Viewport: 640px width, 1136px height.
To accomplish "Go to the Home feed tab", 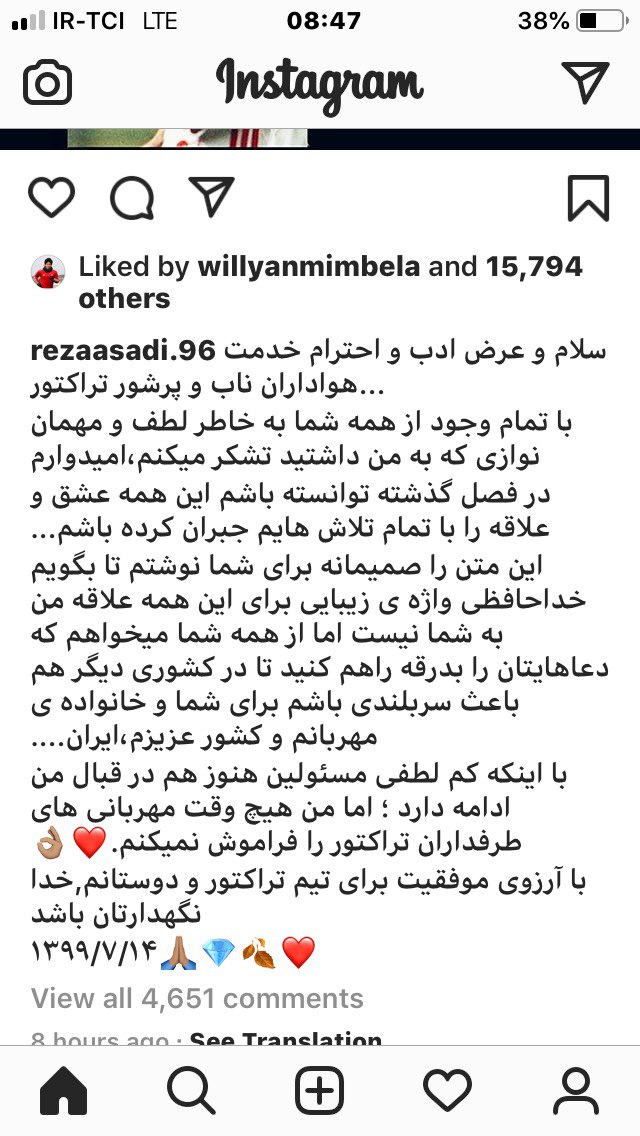I will [x=65, y=1088].
